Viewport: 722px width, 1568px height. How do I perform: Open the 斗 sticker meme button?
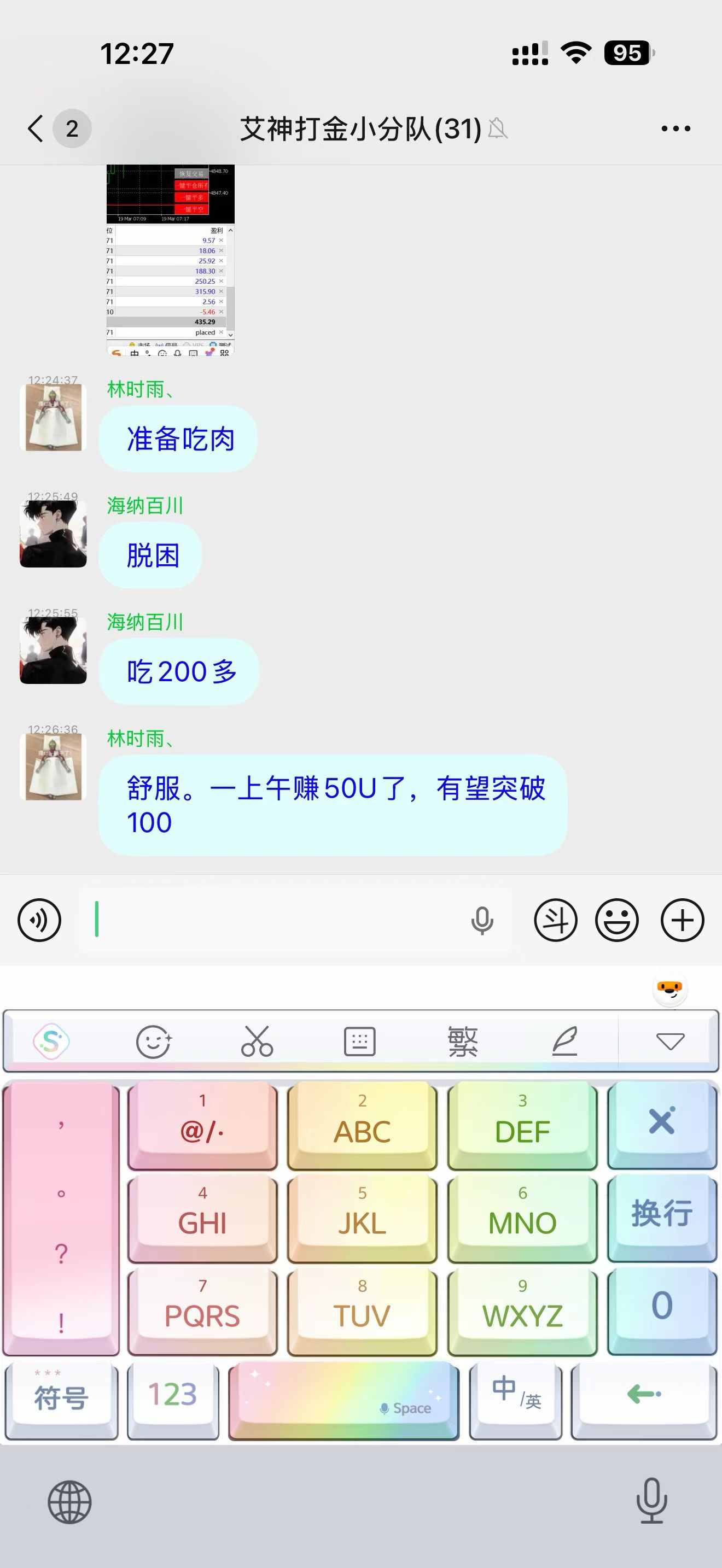coord(555,920)
